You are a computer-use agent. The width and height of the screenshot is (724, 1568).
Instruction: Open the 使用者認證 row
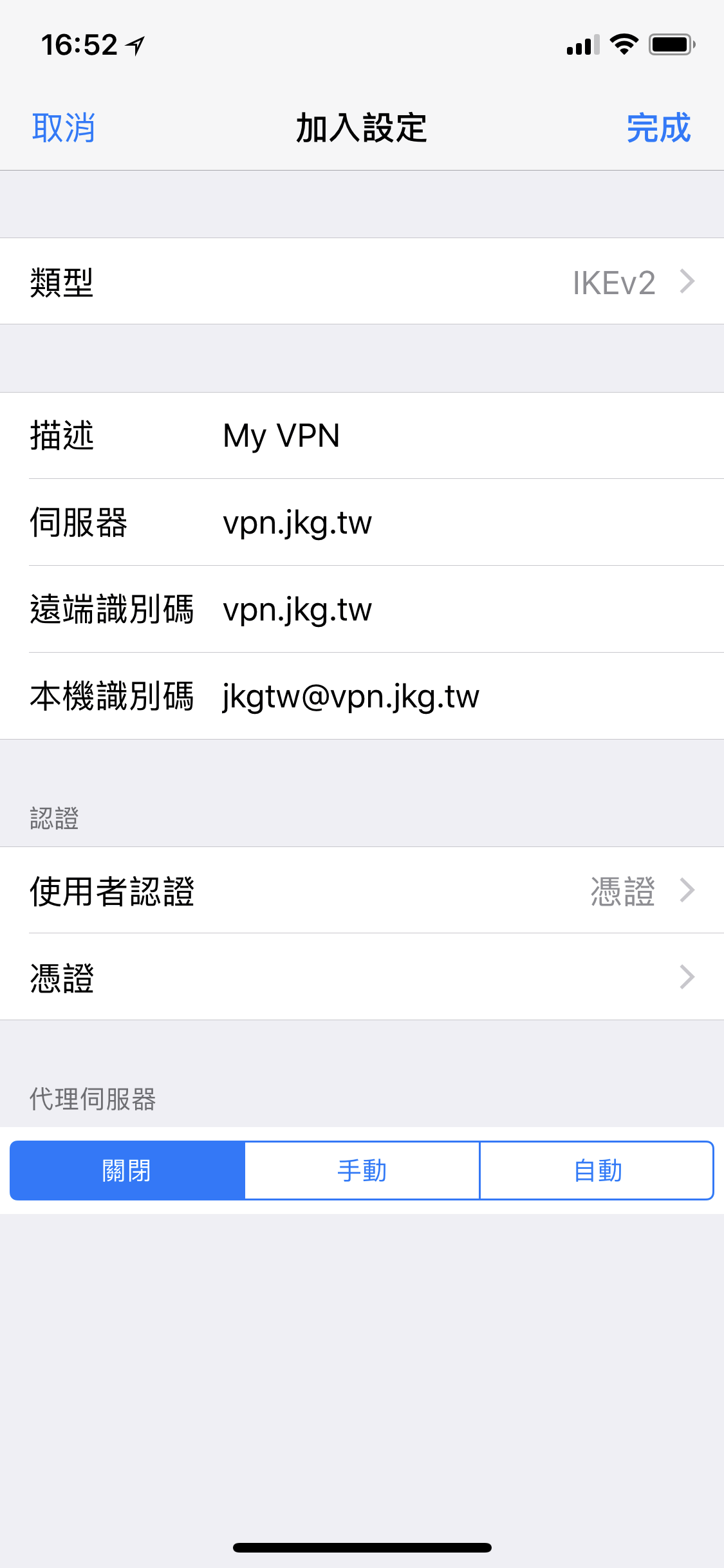(x=362, y=890)
